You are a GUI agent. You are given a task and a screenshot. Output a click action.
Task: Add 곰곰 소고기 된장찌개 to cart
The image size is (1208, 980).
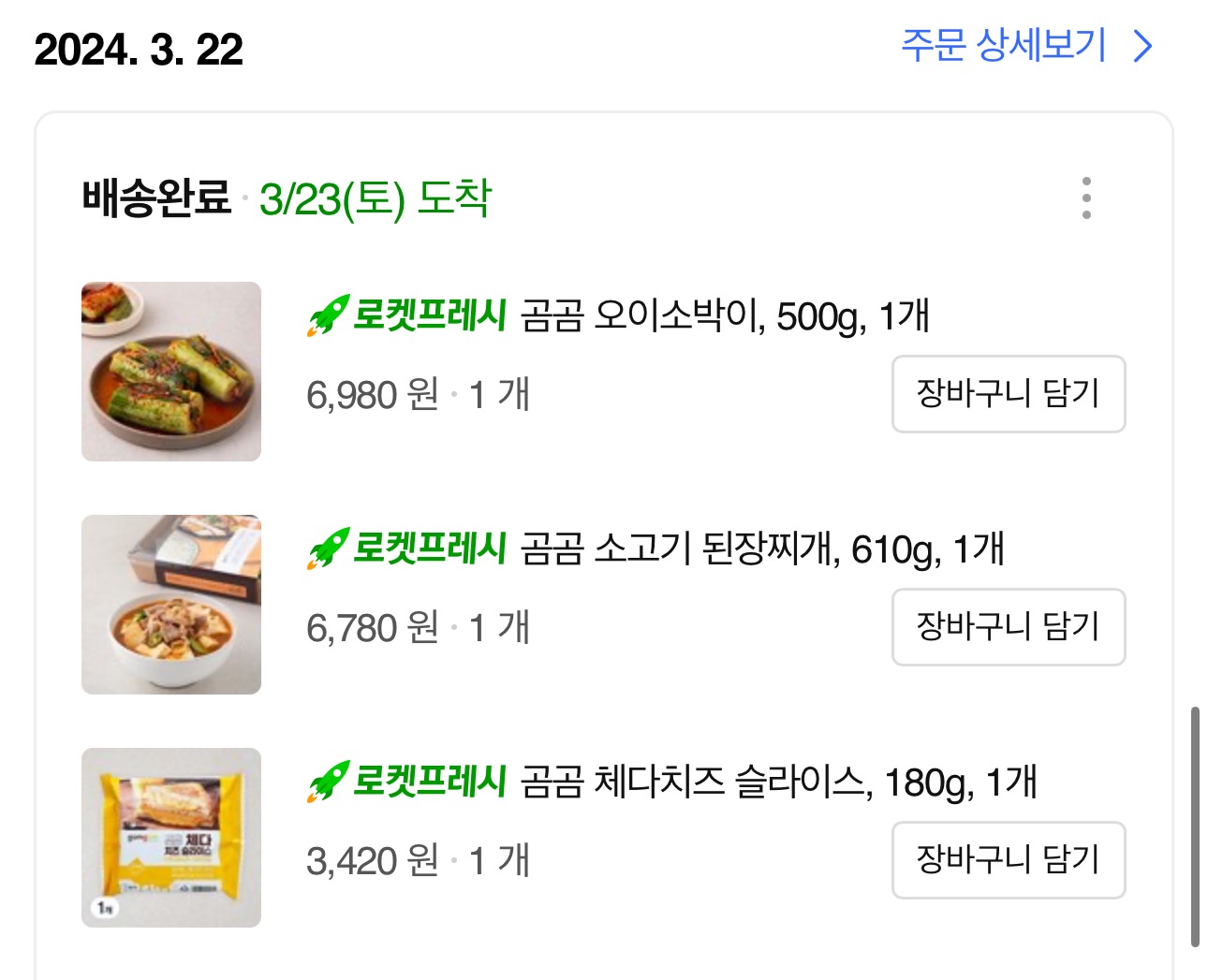(1008, 627)
